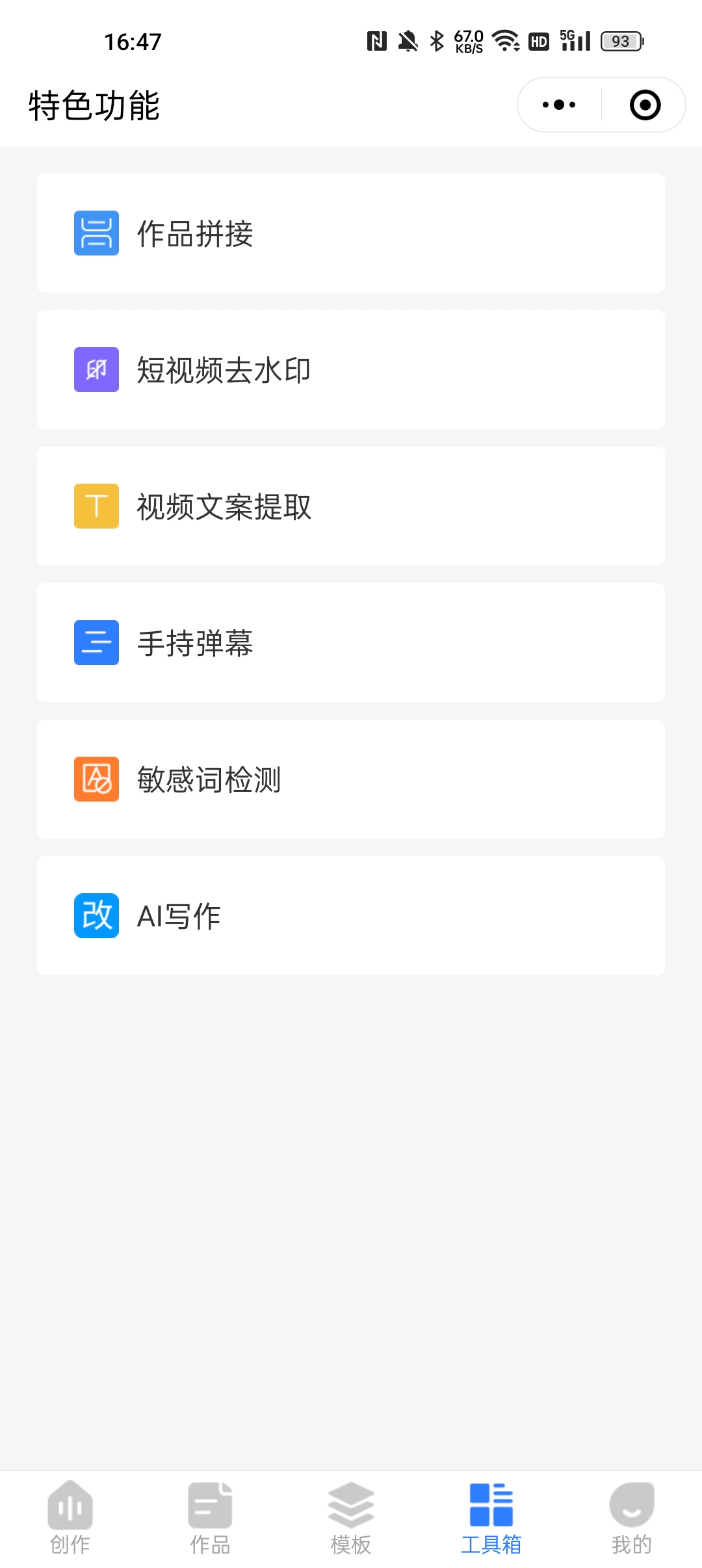This screenshot has width=702, height=1568.
Task: Go to AI写作
Action: tap(350, 915)
